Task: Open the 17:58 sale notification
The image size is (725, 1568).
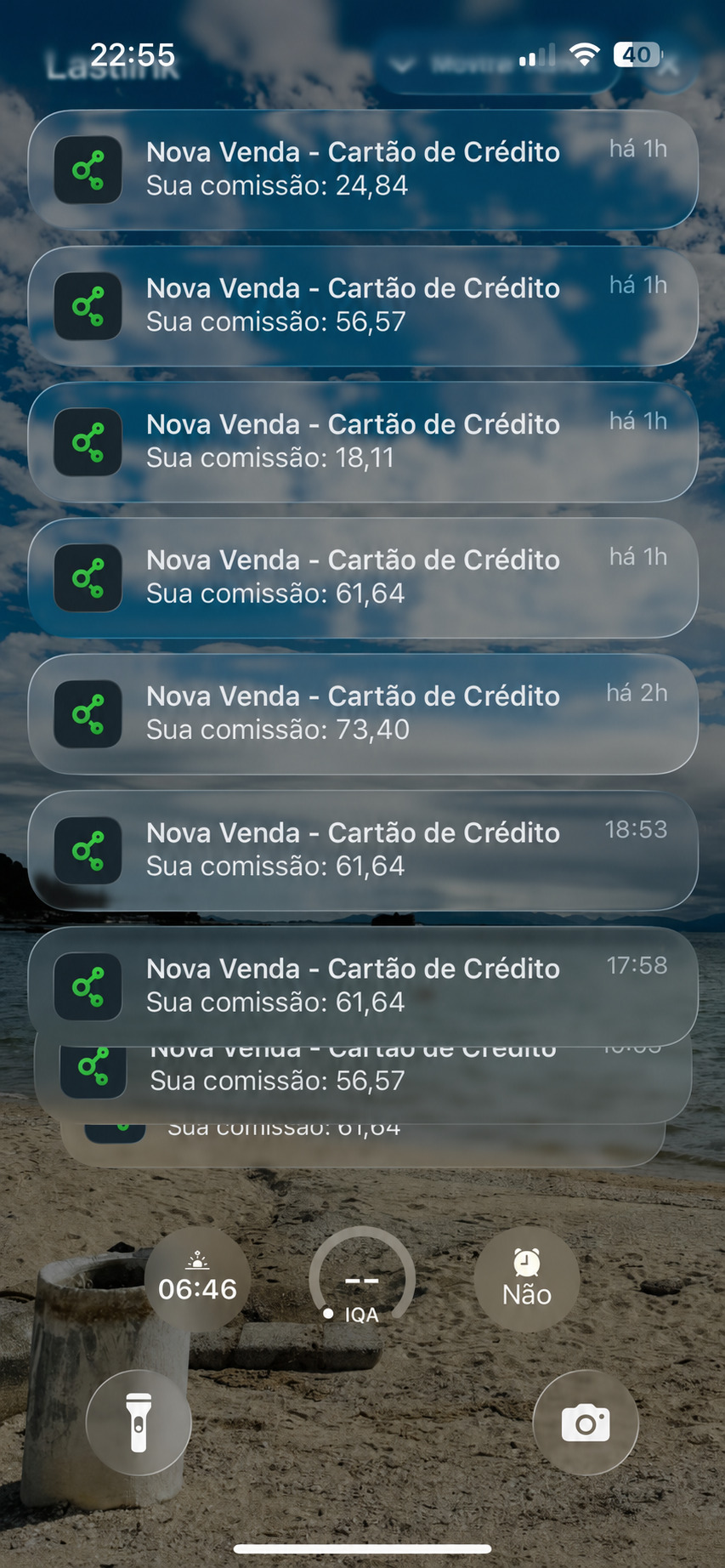Action: coord(363,986)
